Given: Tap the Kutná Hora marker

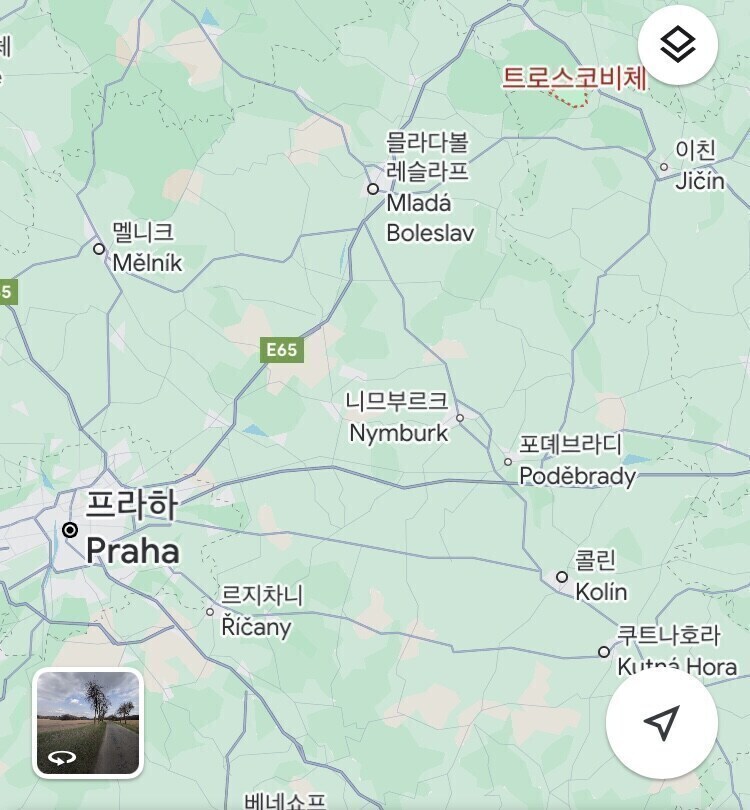Looking at the screenshot, I should point(604,652).
